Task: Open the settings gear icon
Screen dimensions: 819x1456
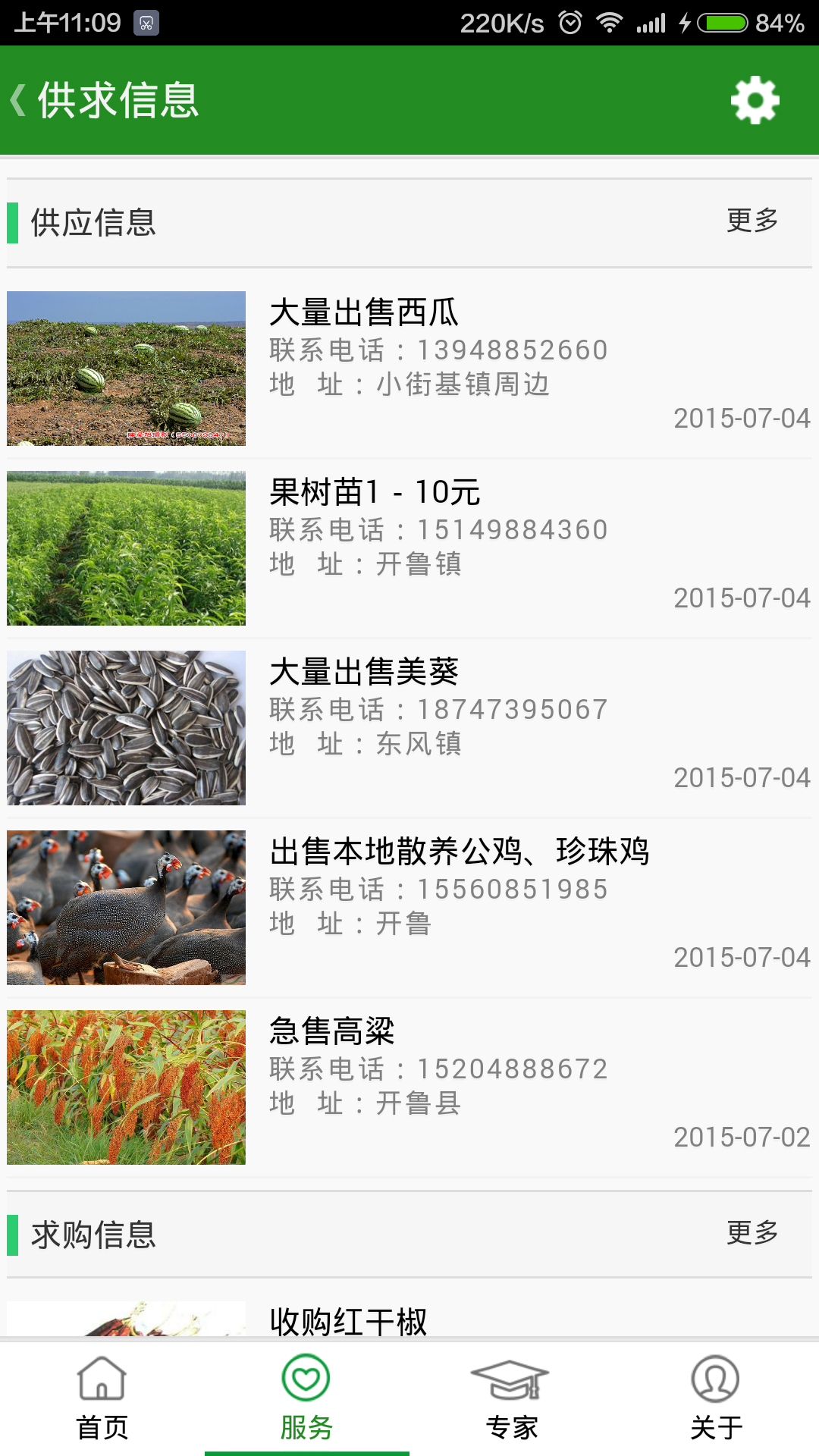Action: [x=755, y=100]
